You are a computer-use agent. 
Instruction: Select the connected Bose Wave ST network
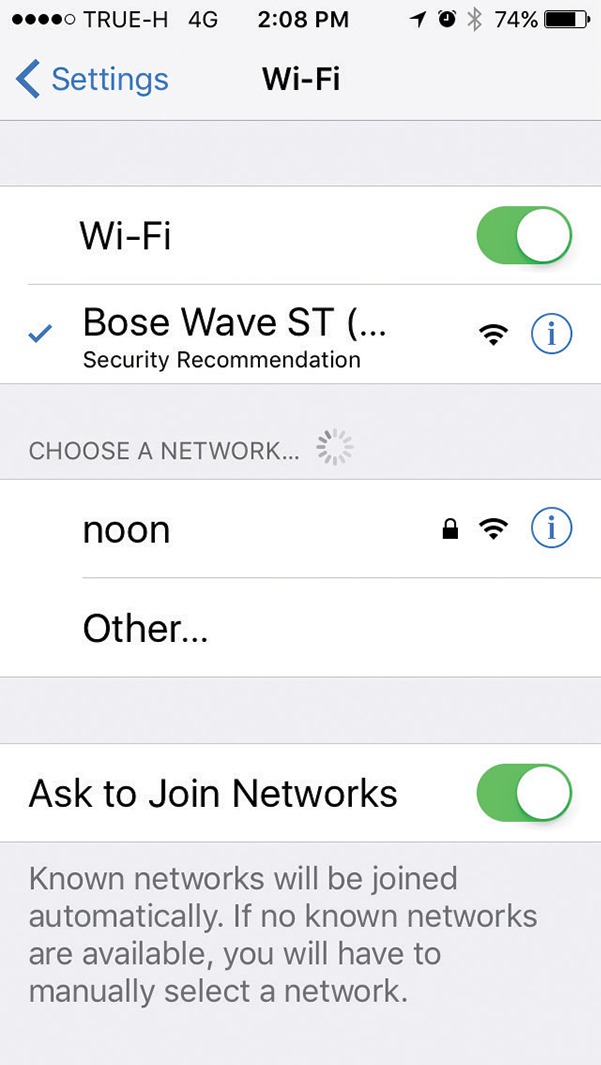tap(235, 334)
